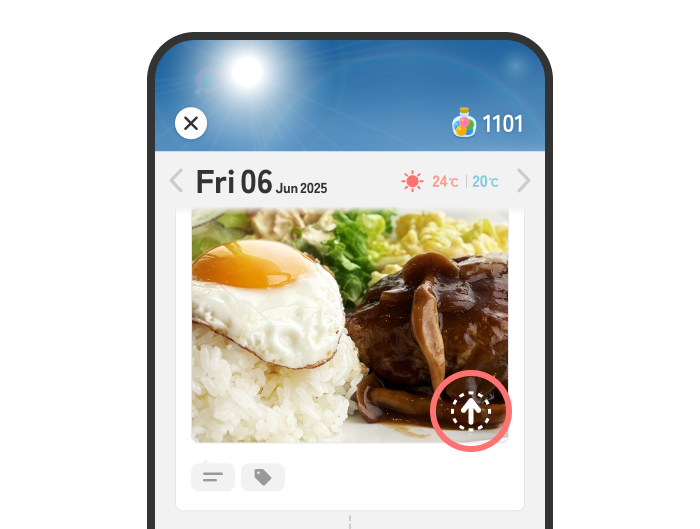
Task: Tap the upload arrow on the photo
Action: pos(470,410)
